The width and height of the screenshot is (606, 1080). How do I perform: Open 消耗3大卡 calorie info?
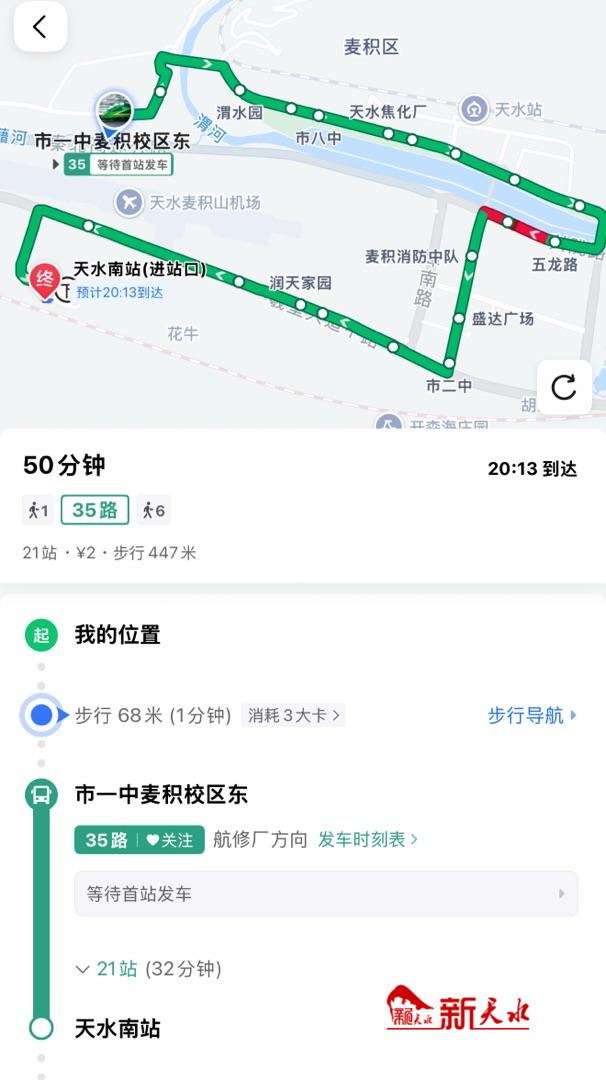[x=293, y=715]
